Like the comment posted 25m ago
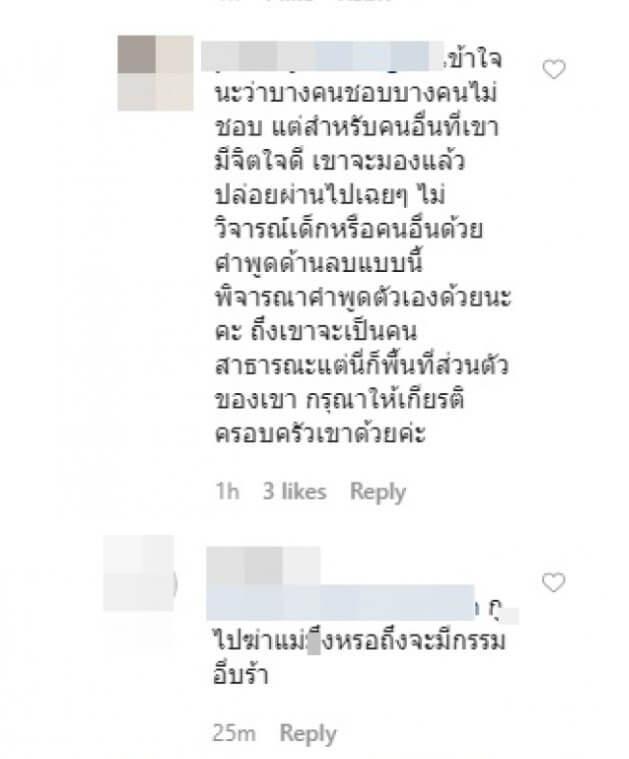This screenshot has width=629, height=759. 553,582
